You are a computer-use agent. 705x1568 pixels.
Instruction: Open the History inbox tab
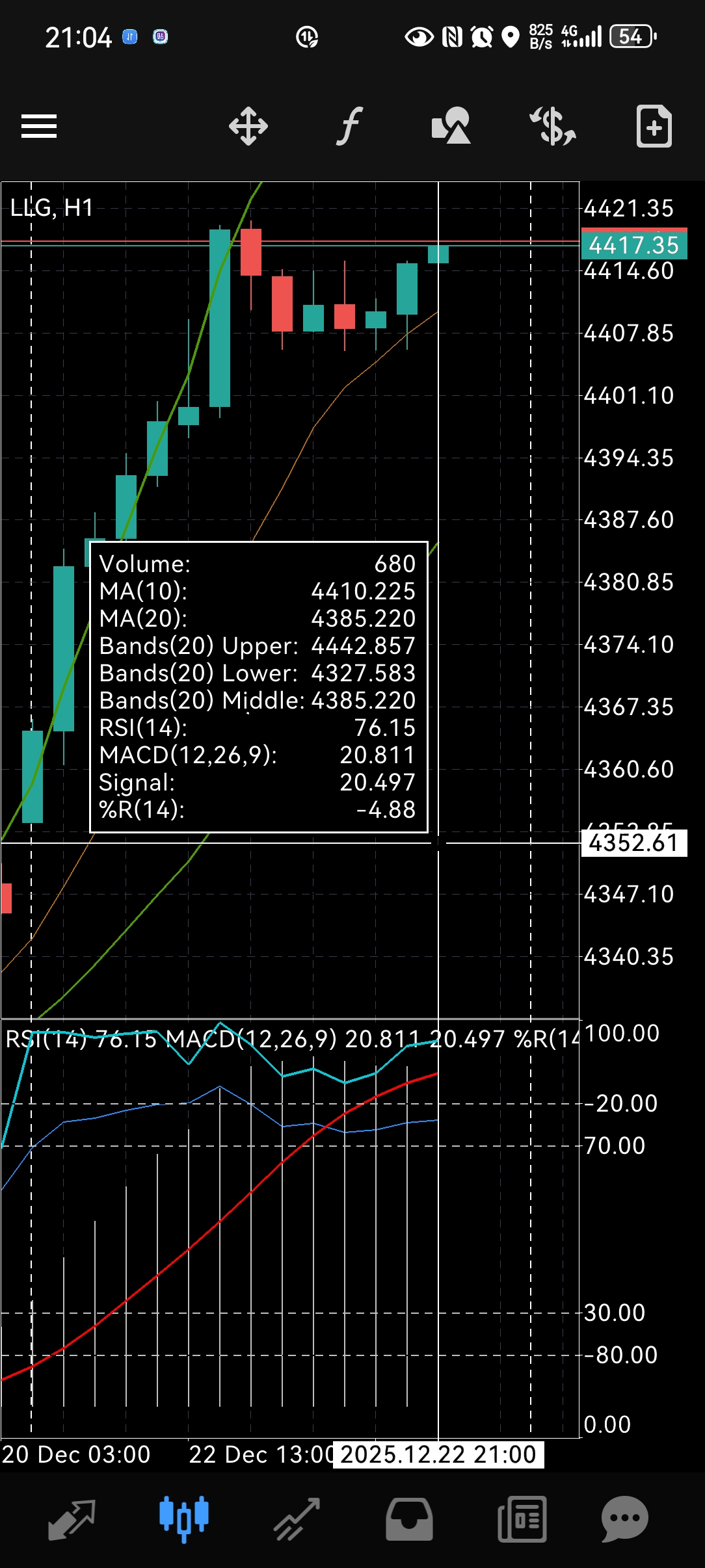409,1520
